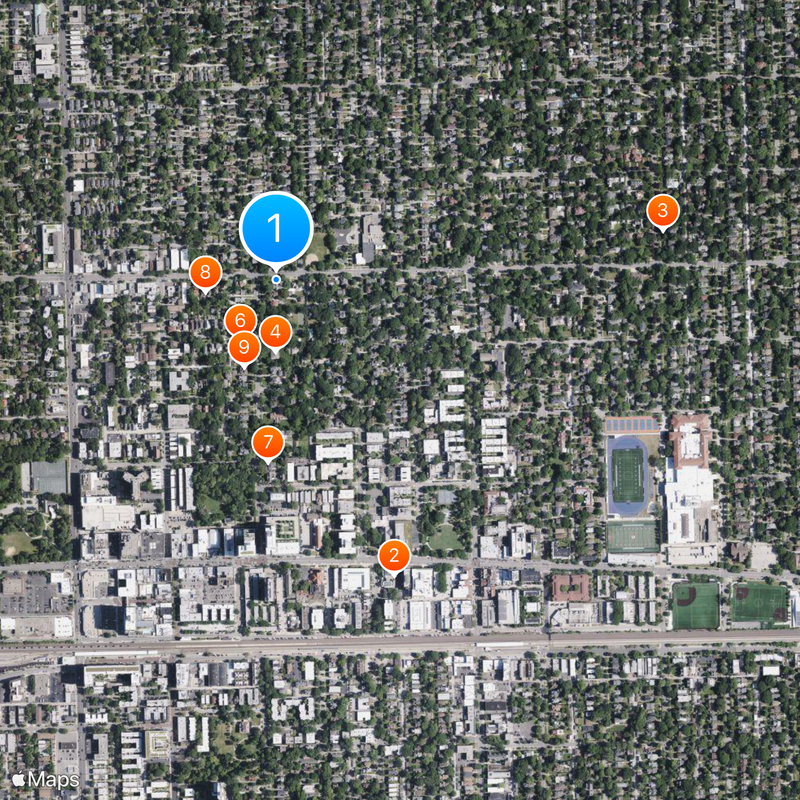
Task: Open map pin number 3
Action: pos(662,211)
